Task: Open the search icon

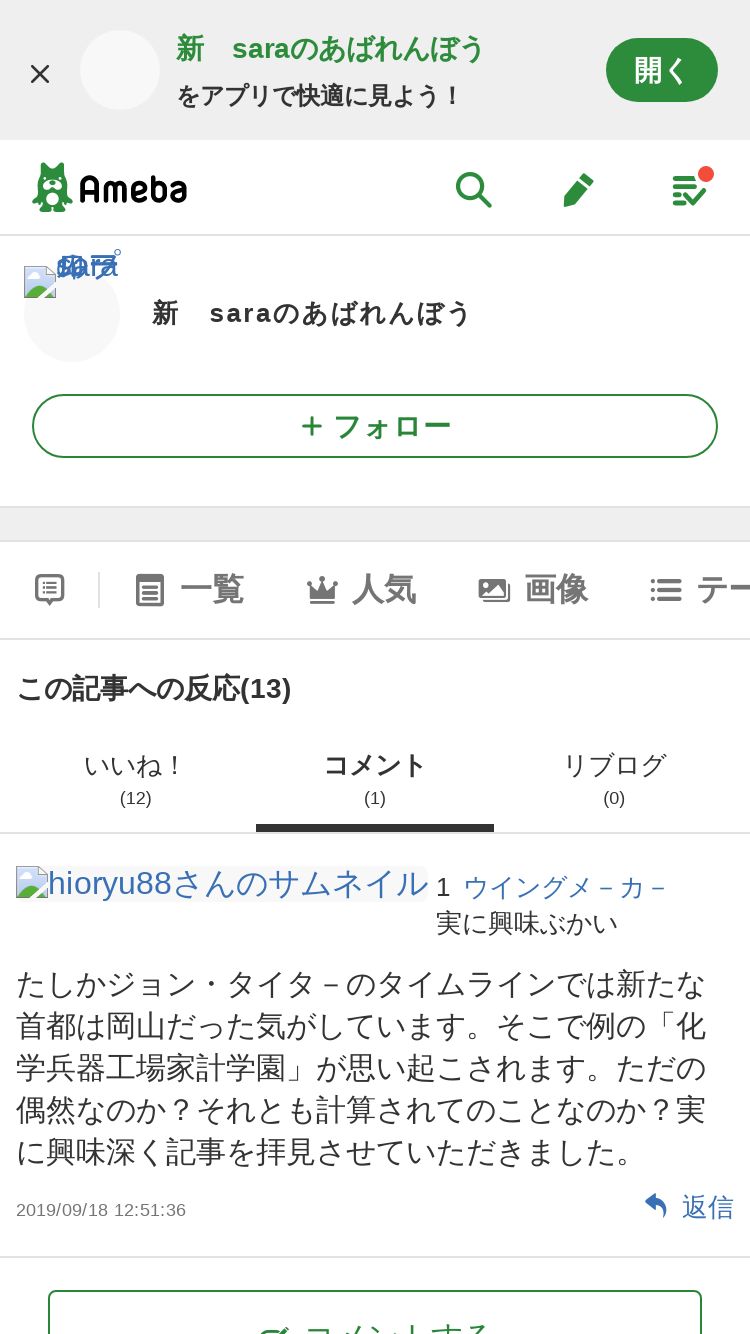Action: tap(473, 188)
